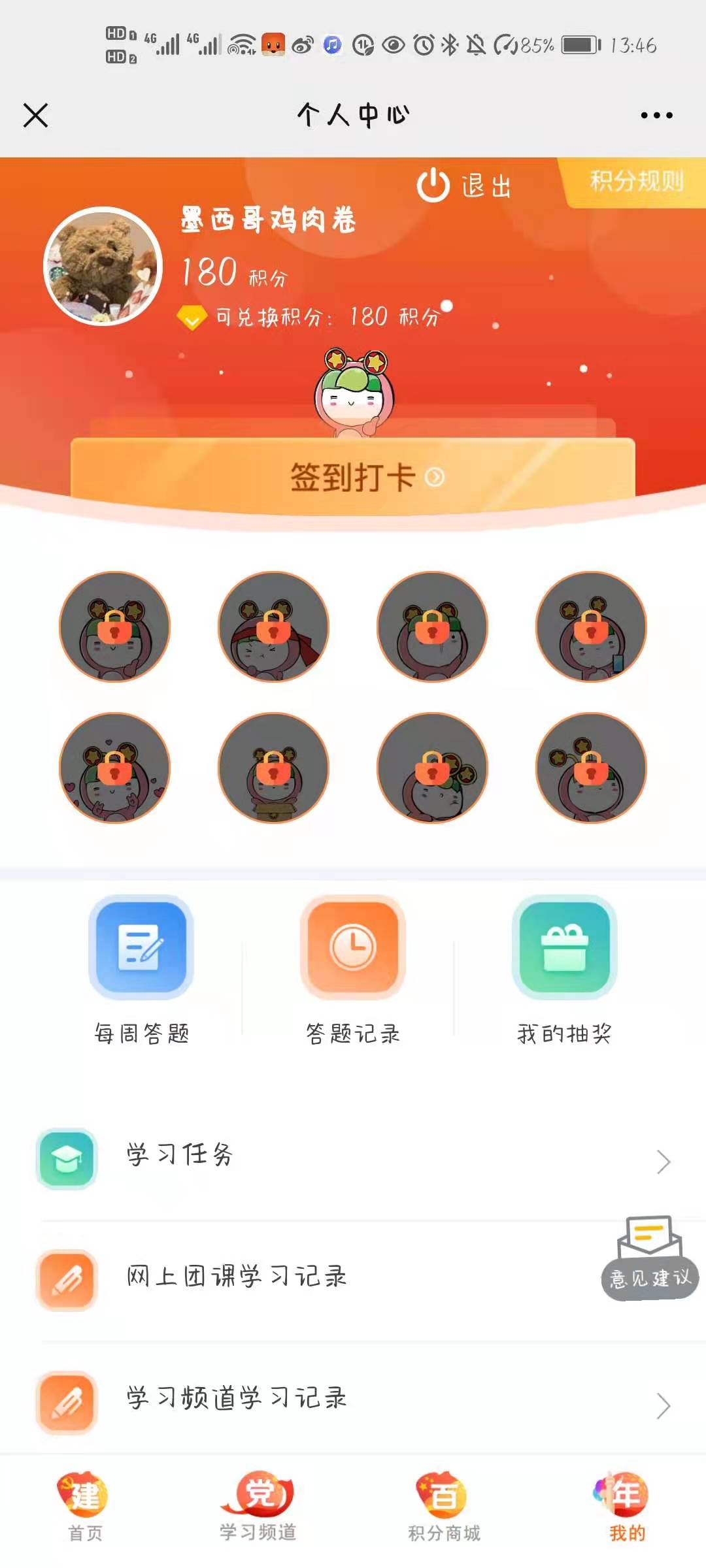Open the 意见建议 feedback floating button
706x1568 pixels.
tap(650, 1258)
